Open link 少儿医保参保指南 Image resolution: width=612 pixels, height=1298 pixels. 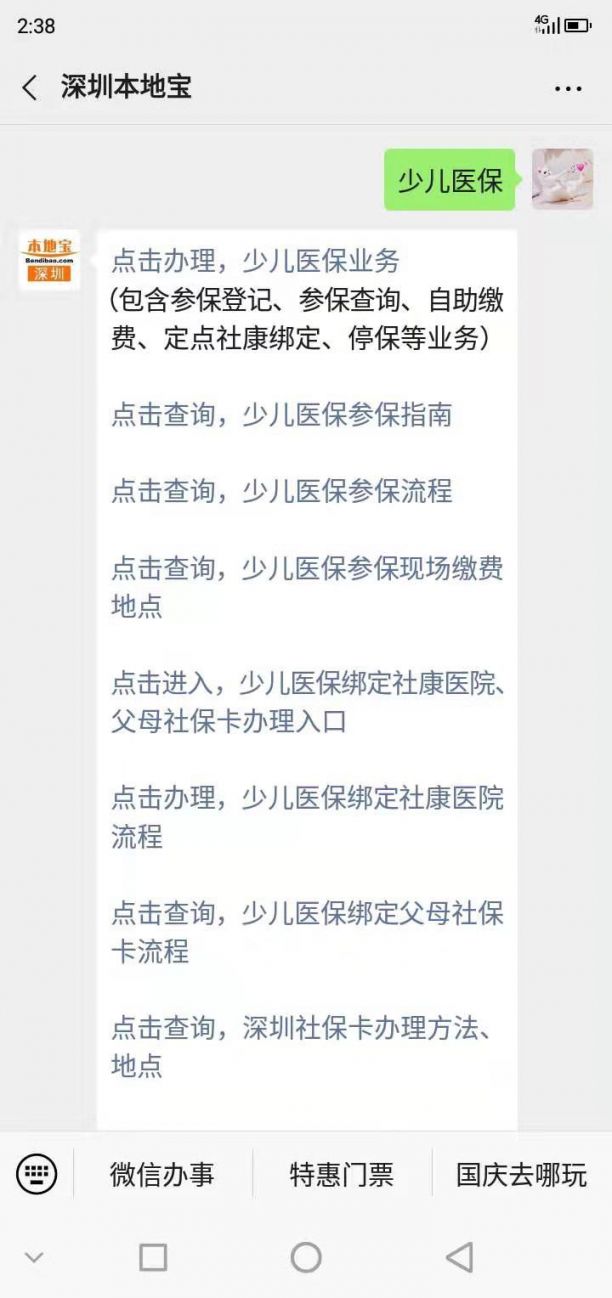[x=281, y=415]
